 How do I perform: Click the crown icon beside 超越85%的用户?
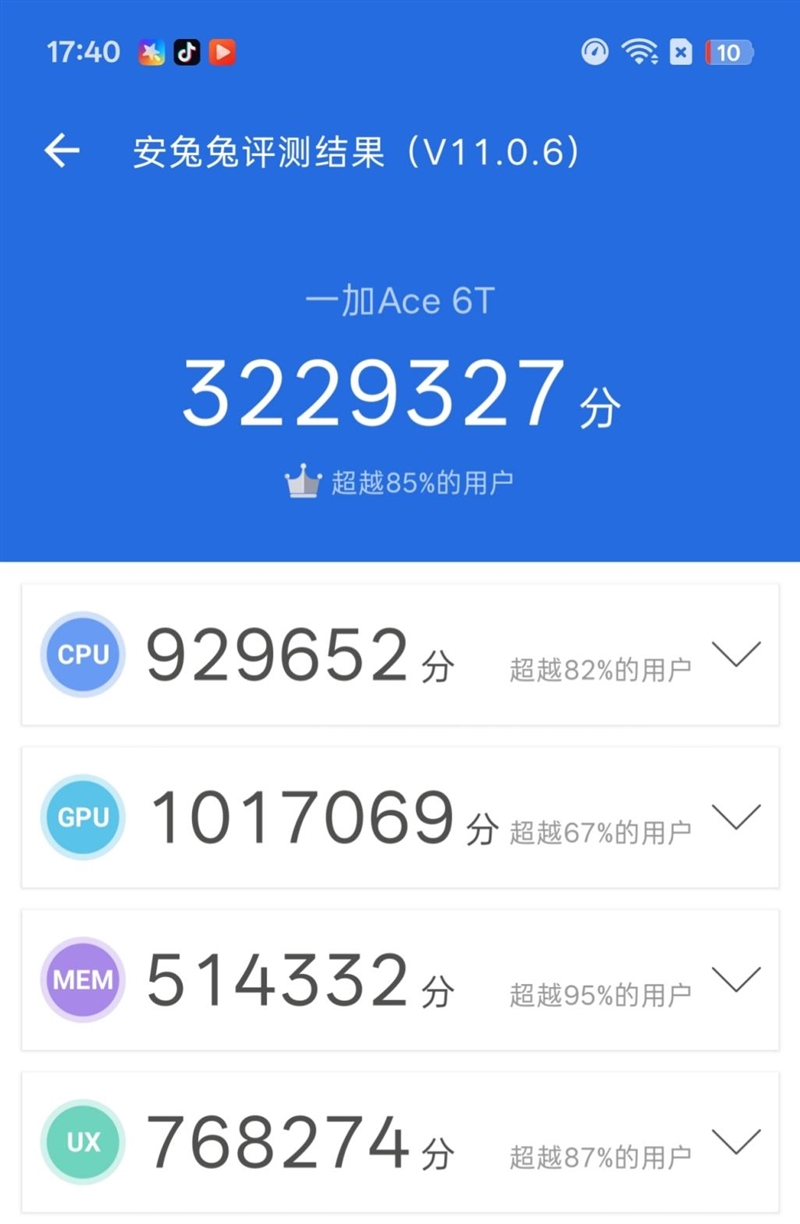302,478
